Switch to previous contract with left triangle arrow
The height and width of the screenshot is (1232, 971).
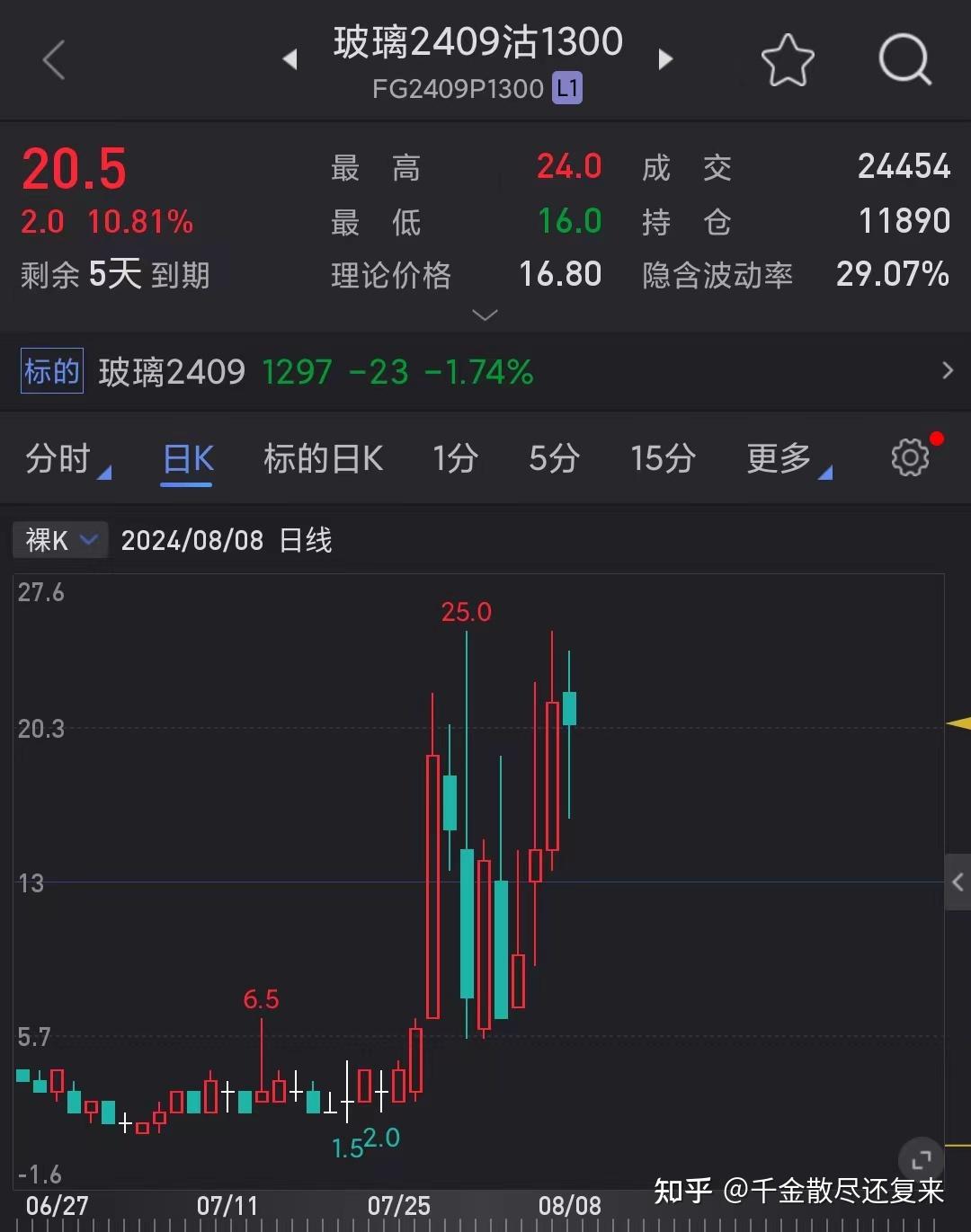pyautogui.click(x=290, y=58)
